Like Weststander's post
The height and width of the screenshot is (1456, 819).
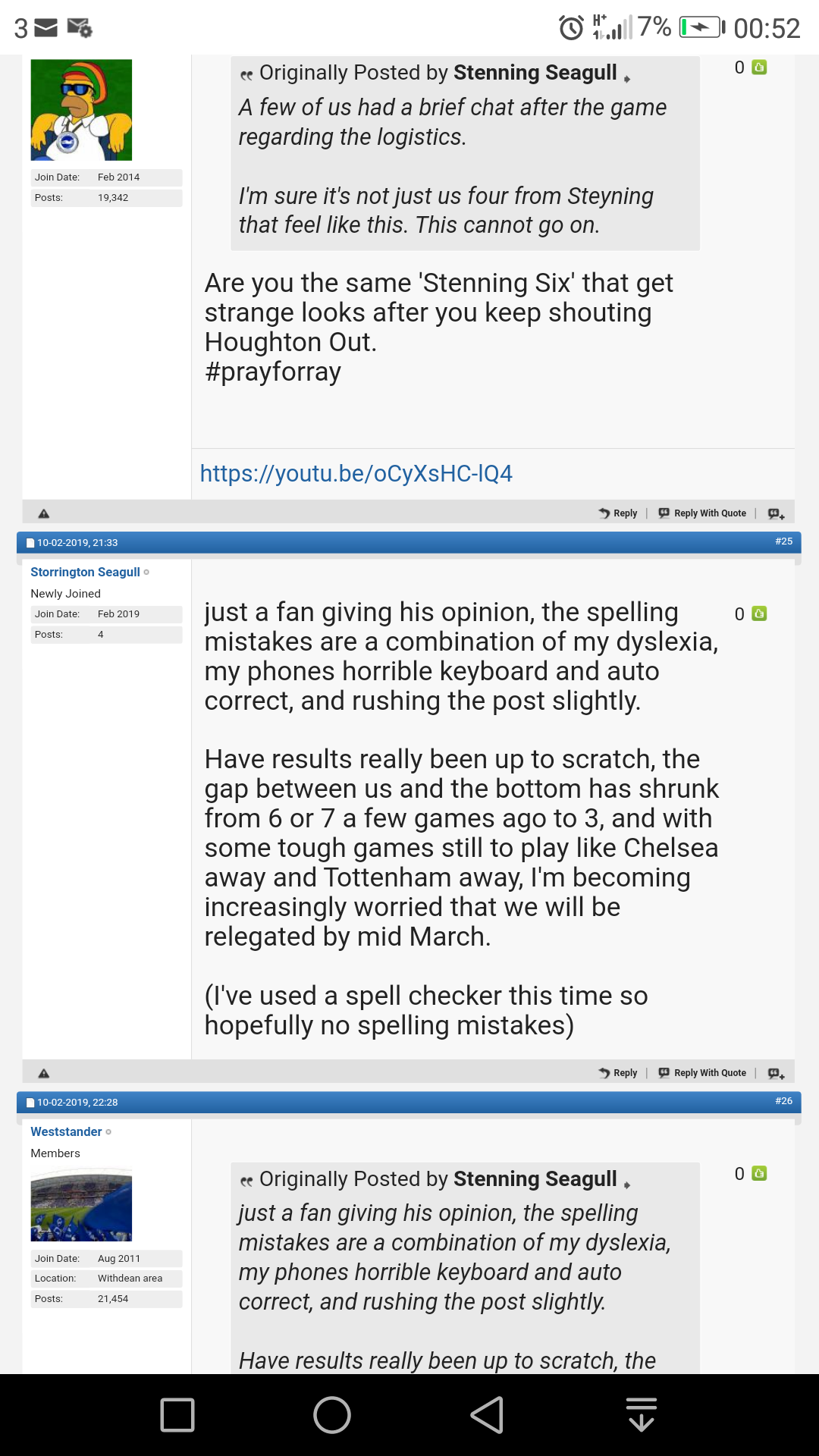(759, 1173)
